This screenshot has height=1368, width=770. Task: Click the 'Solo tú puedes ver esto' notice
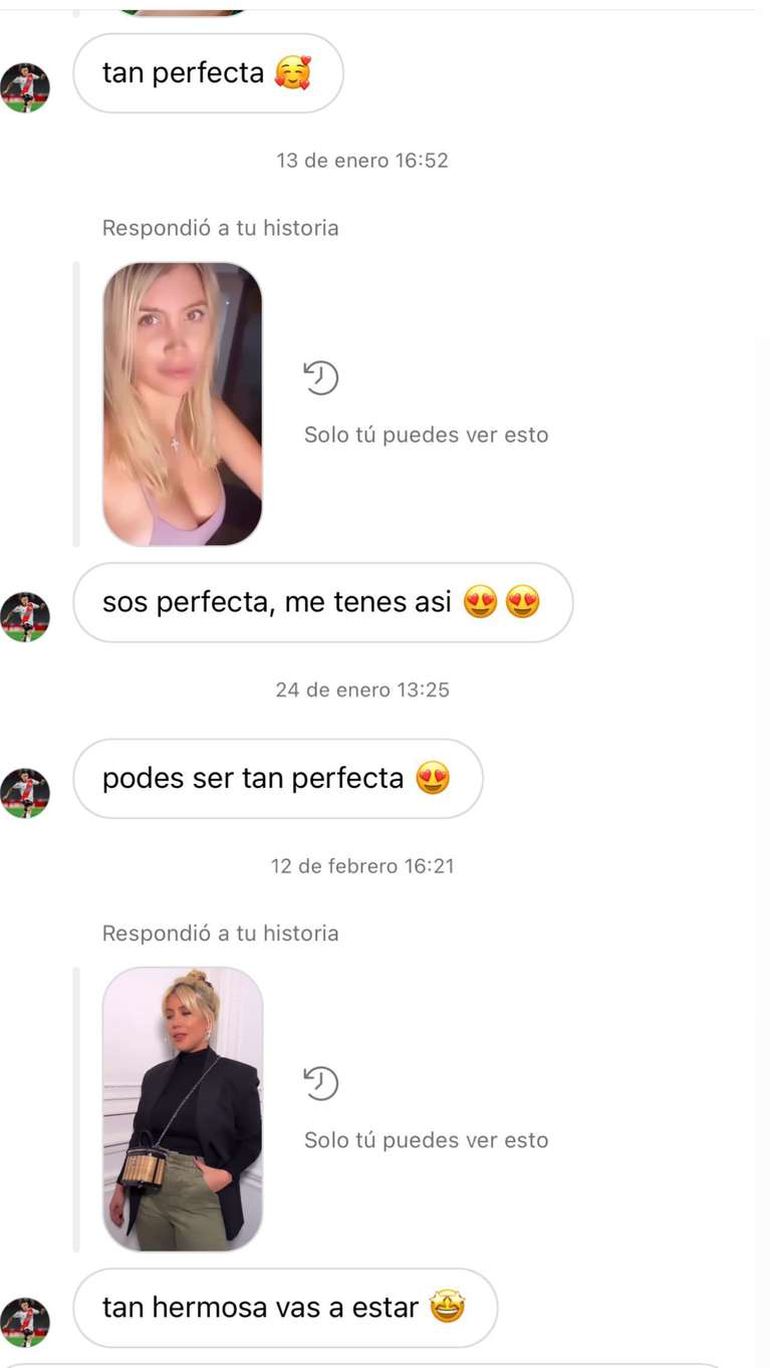(x=426, y=435)
